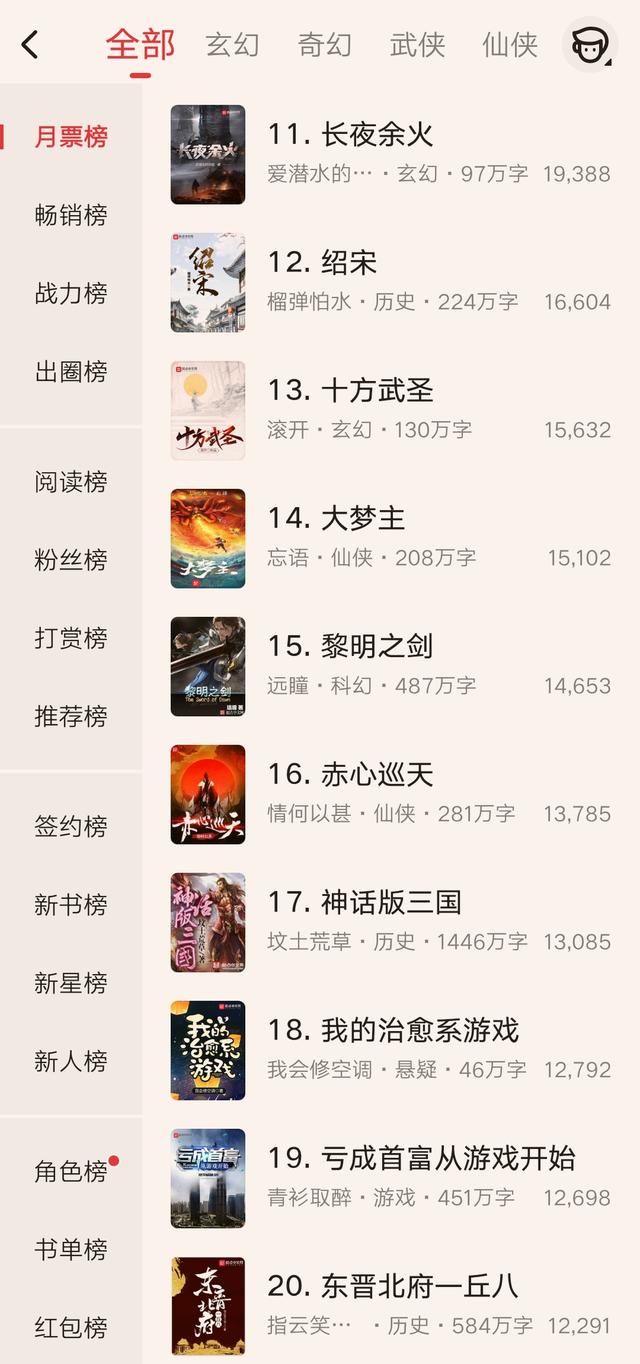Viewport: 640px width, 1364px height.
Task: Select 战力榜 in the sidebar
Action: (x=71, y=293)
